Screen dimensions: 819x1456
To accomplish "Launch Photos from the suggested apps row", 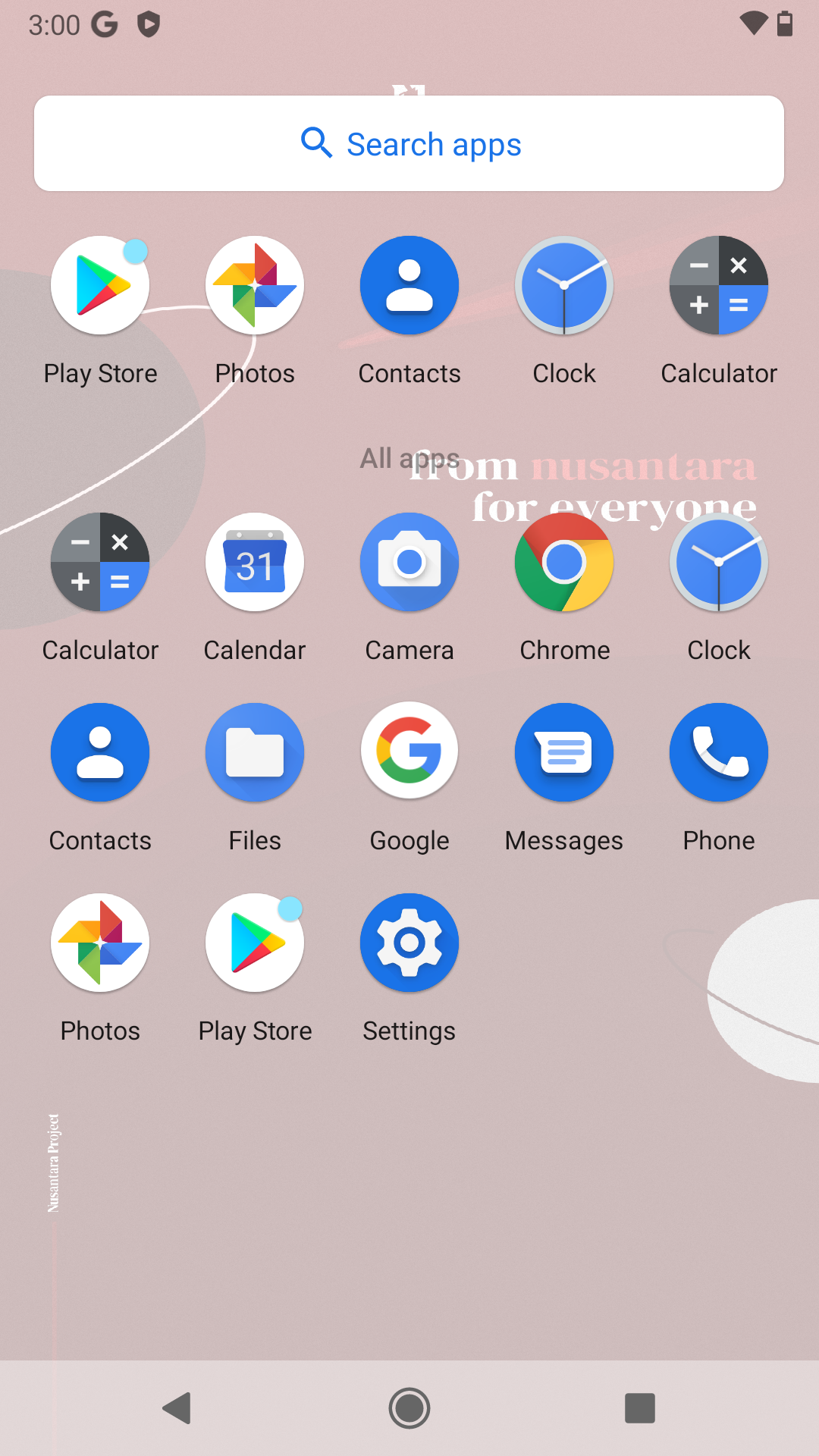I will tap(255, 286).
